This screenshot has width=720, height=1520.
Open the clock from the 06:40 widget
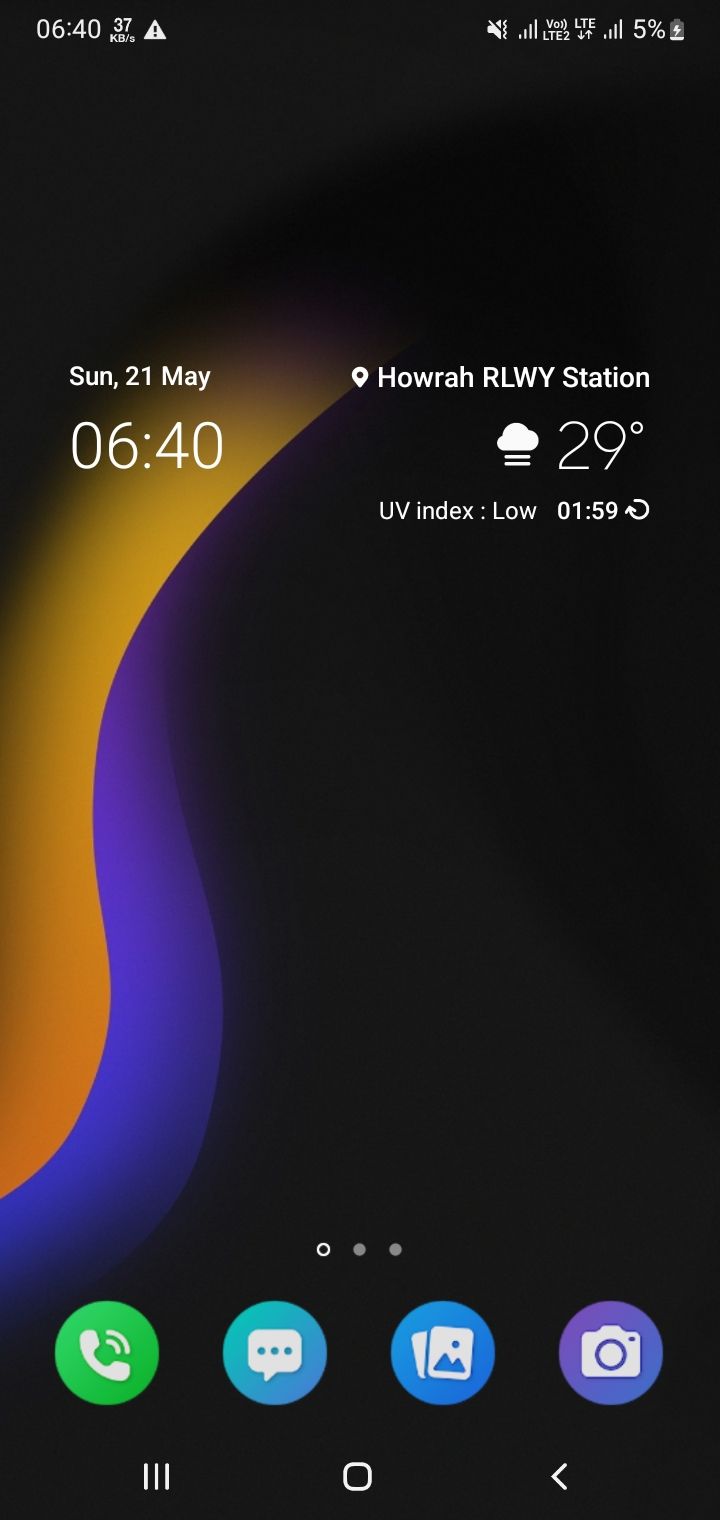[147, 446]
